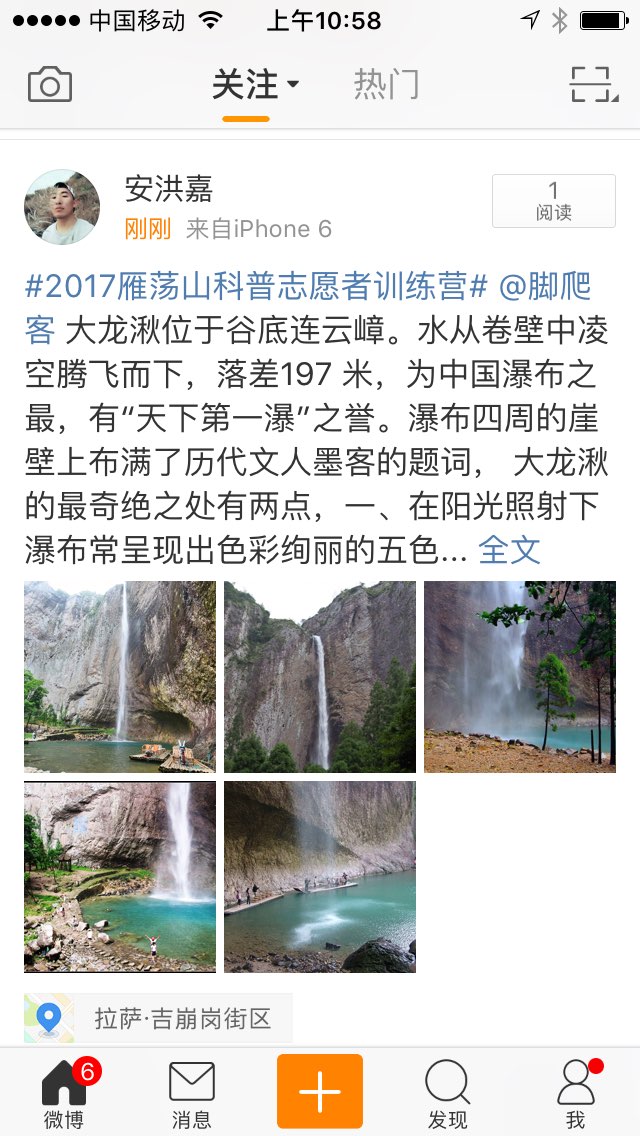The height and width of the screenshot is (1136, 640).
Task: Compose a new post with plus button
Action: (320, 1091)
